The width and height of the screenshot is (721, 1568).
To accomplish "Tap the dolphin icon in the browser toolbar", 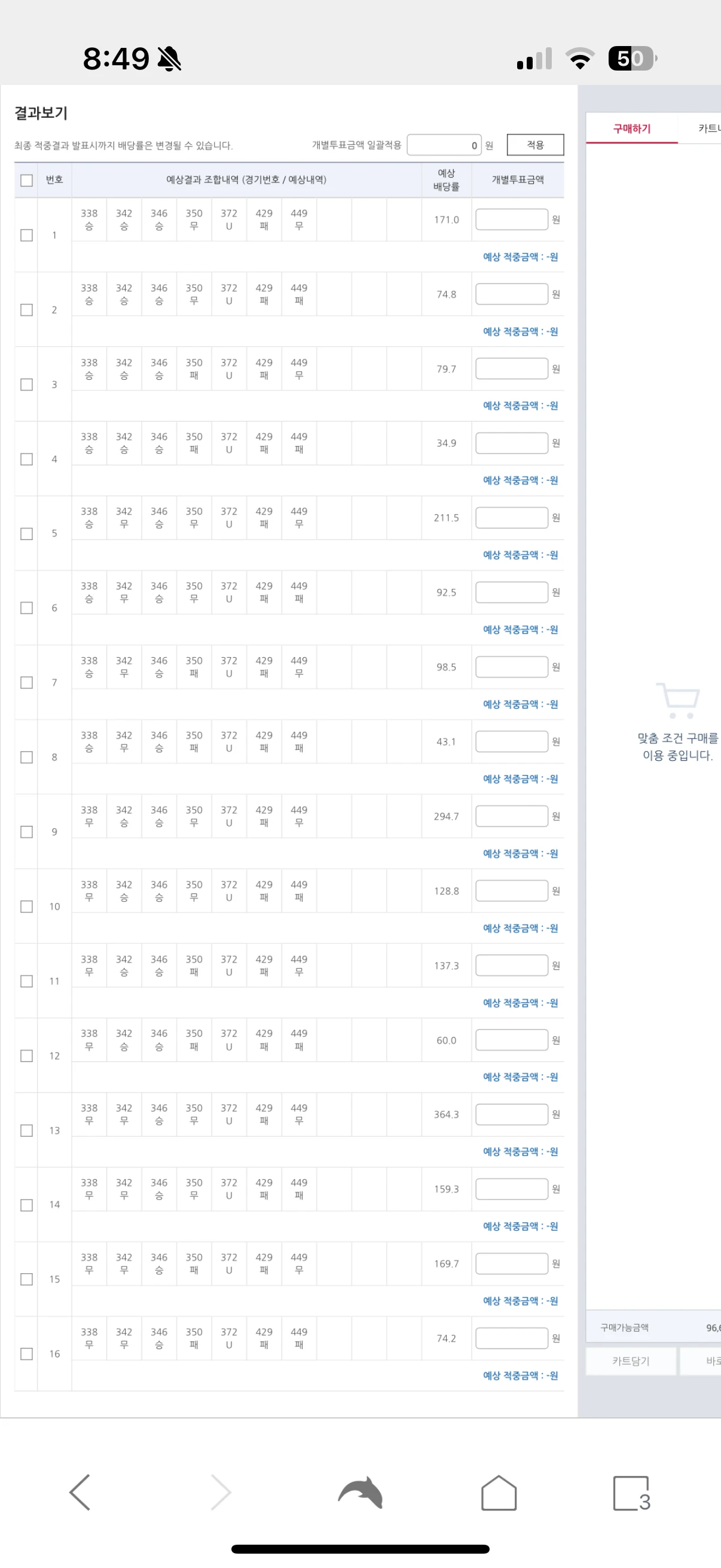I will coord(360,1493).
